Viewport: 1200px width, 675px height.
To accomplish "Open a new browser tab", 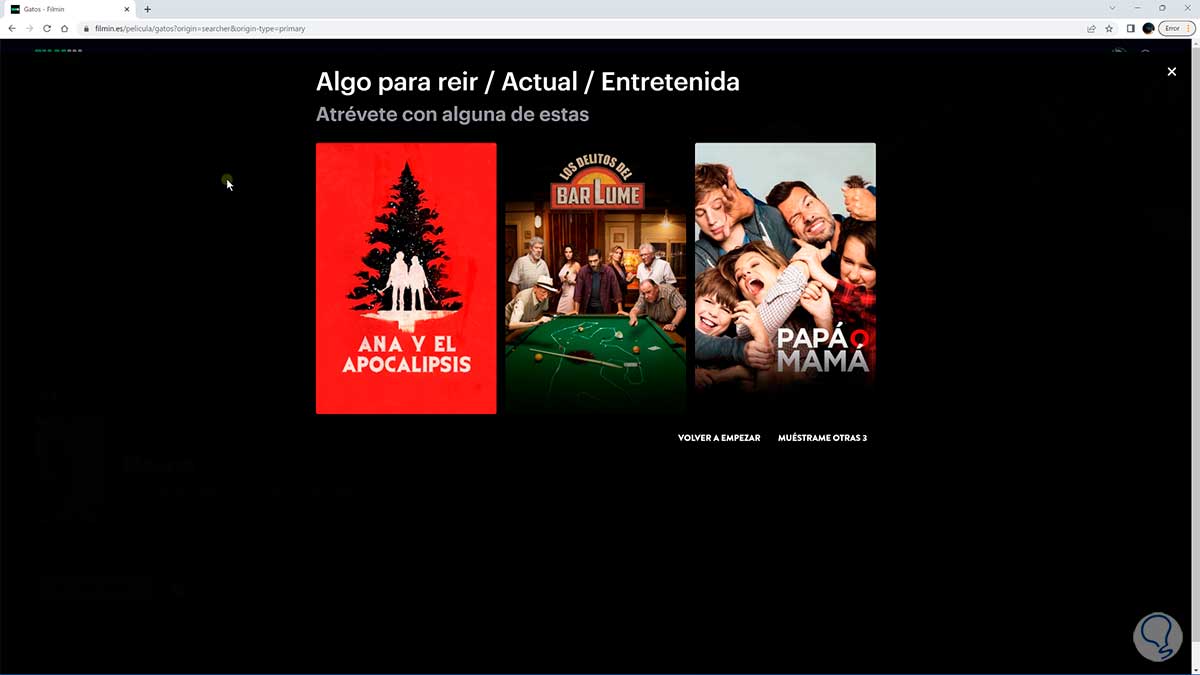I will [148, 9].
